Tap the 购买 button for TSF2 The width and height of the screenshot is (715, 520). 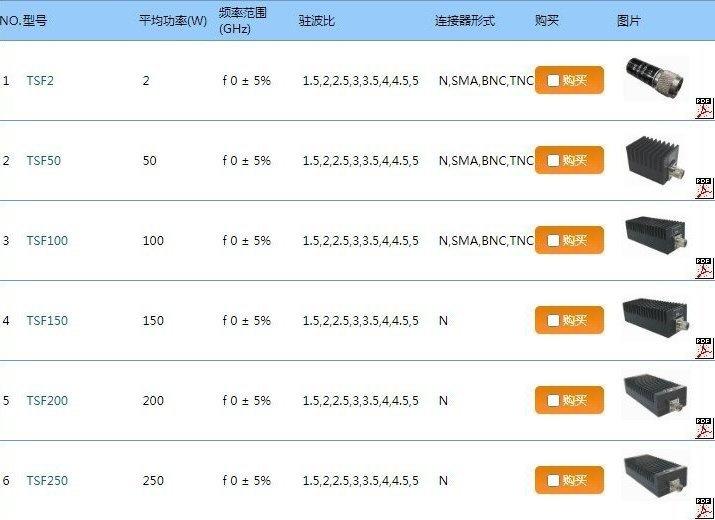pyautogui.click(x=569, y=80)
